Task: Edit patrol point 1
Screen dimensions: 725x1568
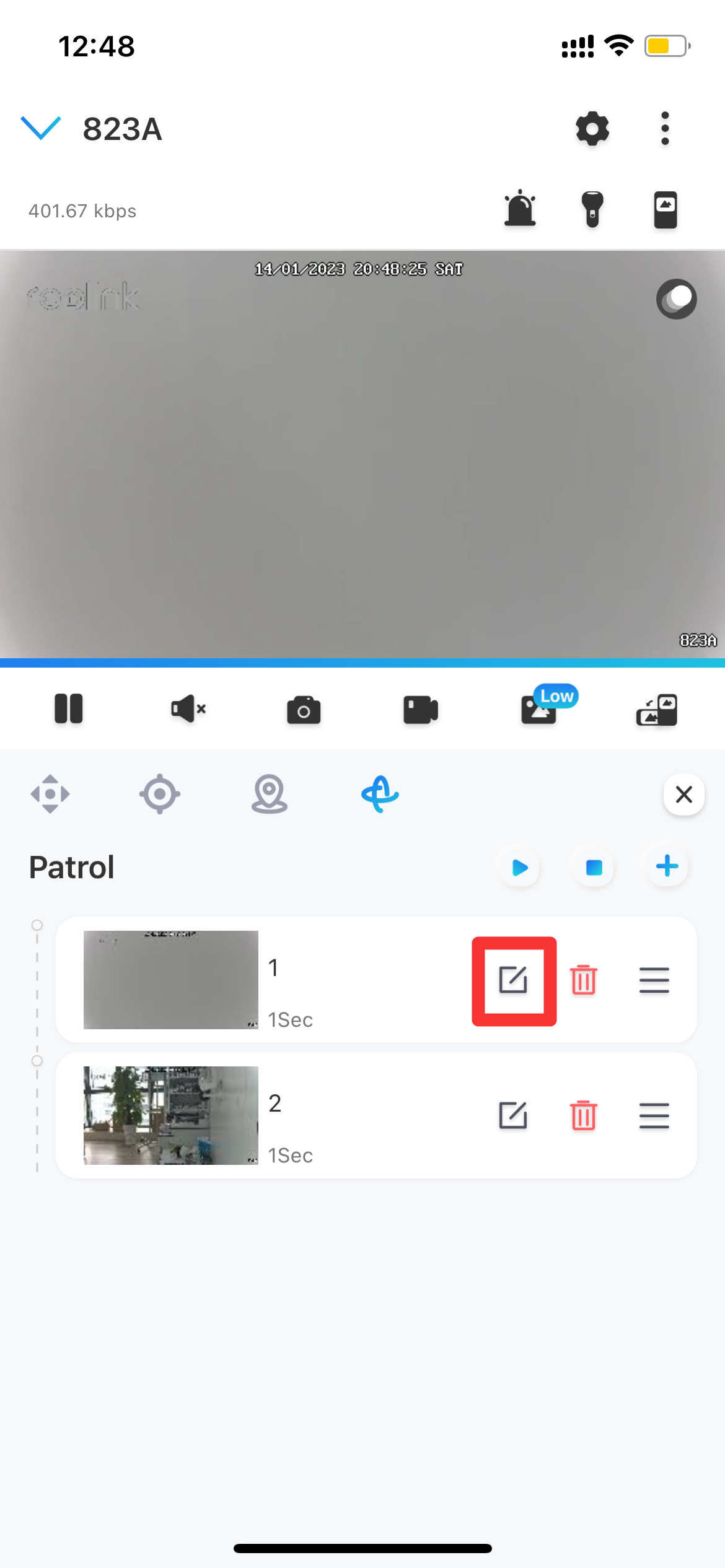Action: point(514,980)
